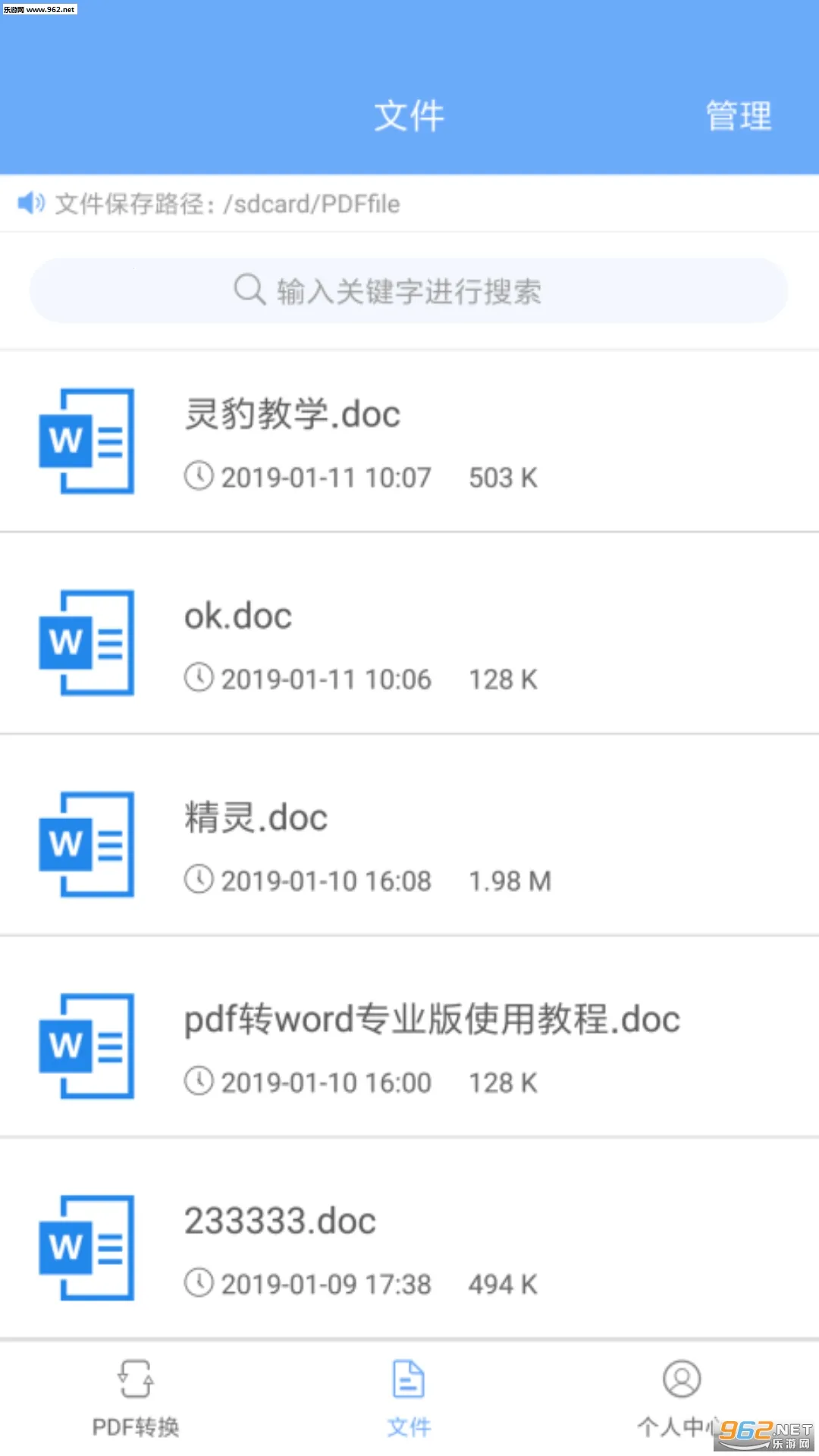Open the file 灵豹教学.doc
This screenshot has height=1456, width=819.
(x=293, y=414)
